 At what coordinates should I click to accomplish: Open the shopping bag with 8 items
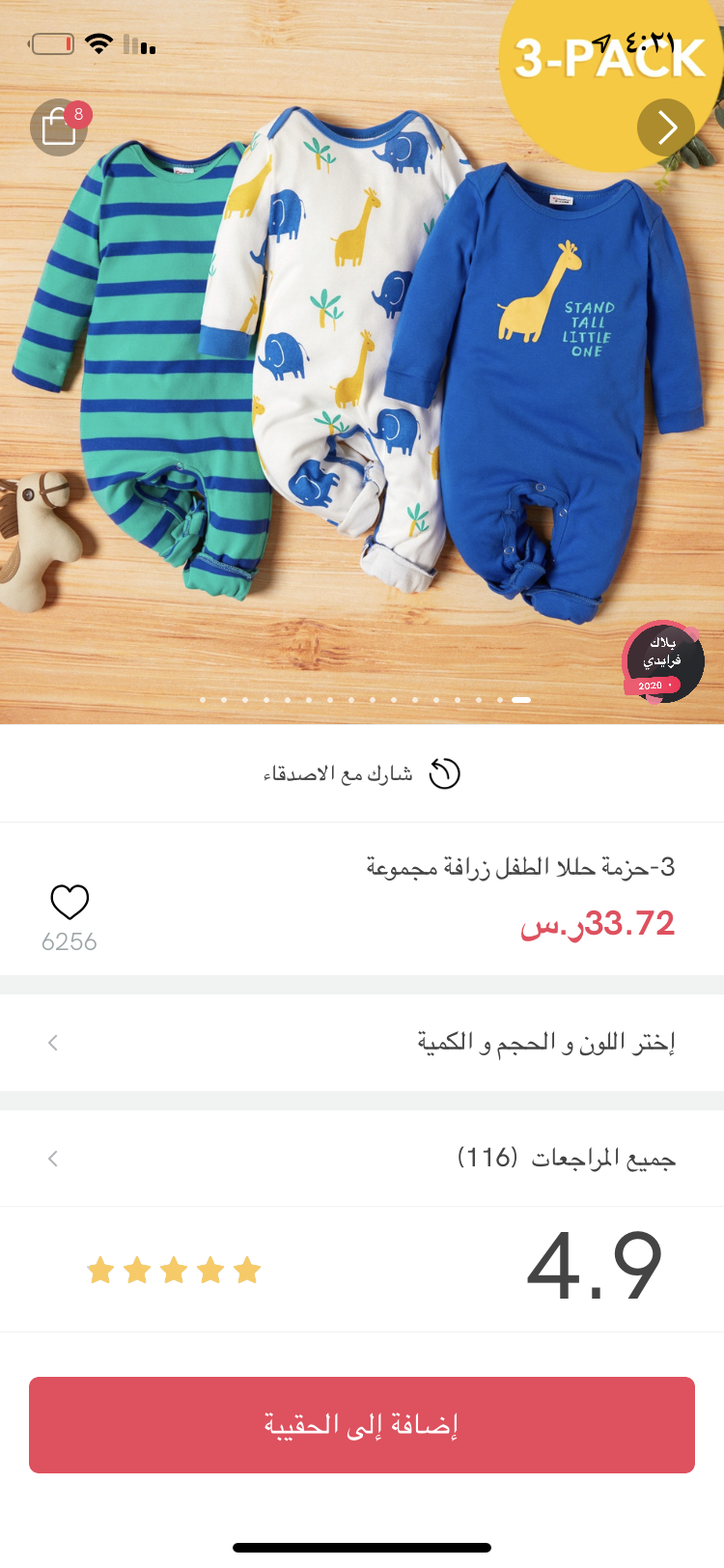click(x=59, y=126)
